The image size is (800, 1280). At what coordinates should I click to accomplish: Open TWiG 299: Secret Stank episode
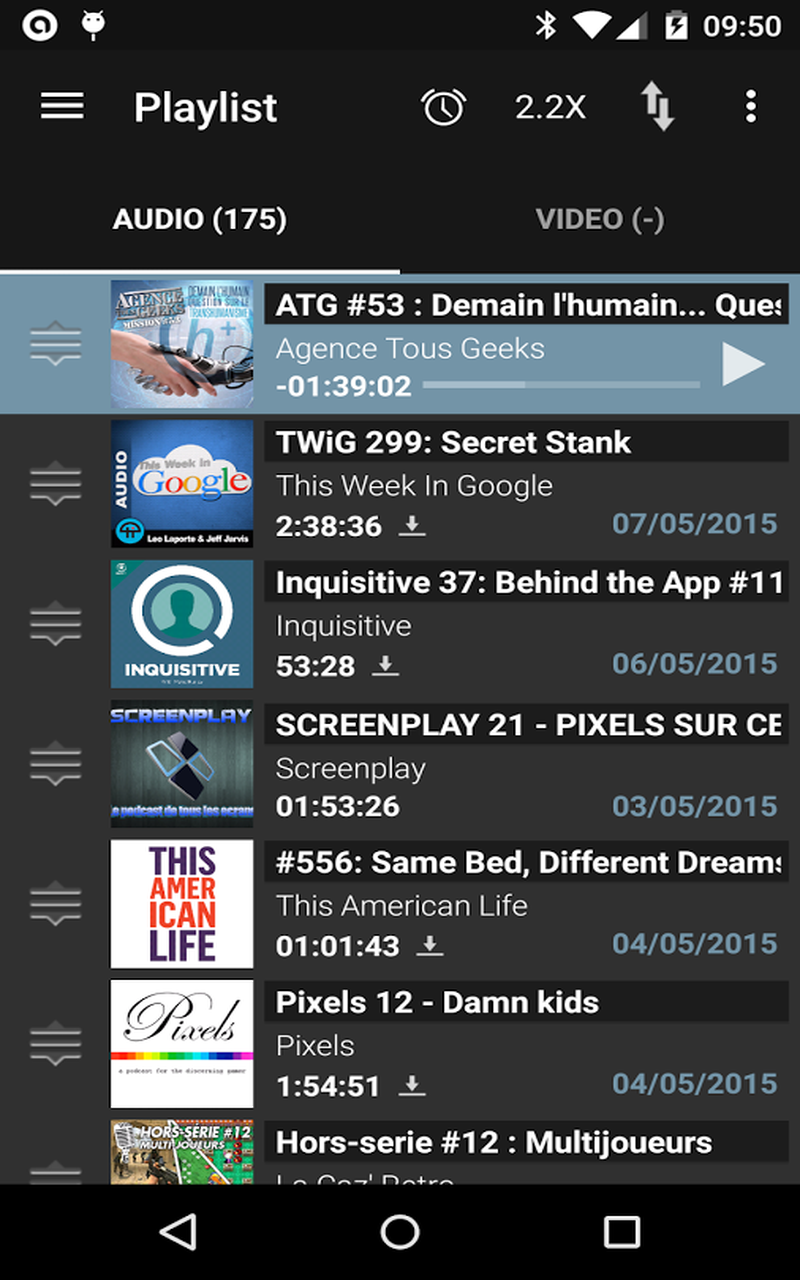[x=453, y=443]
